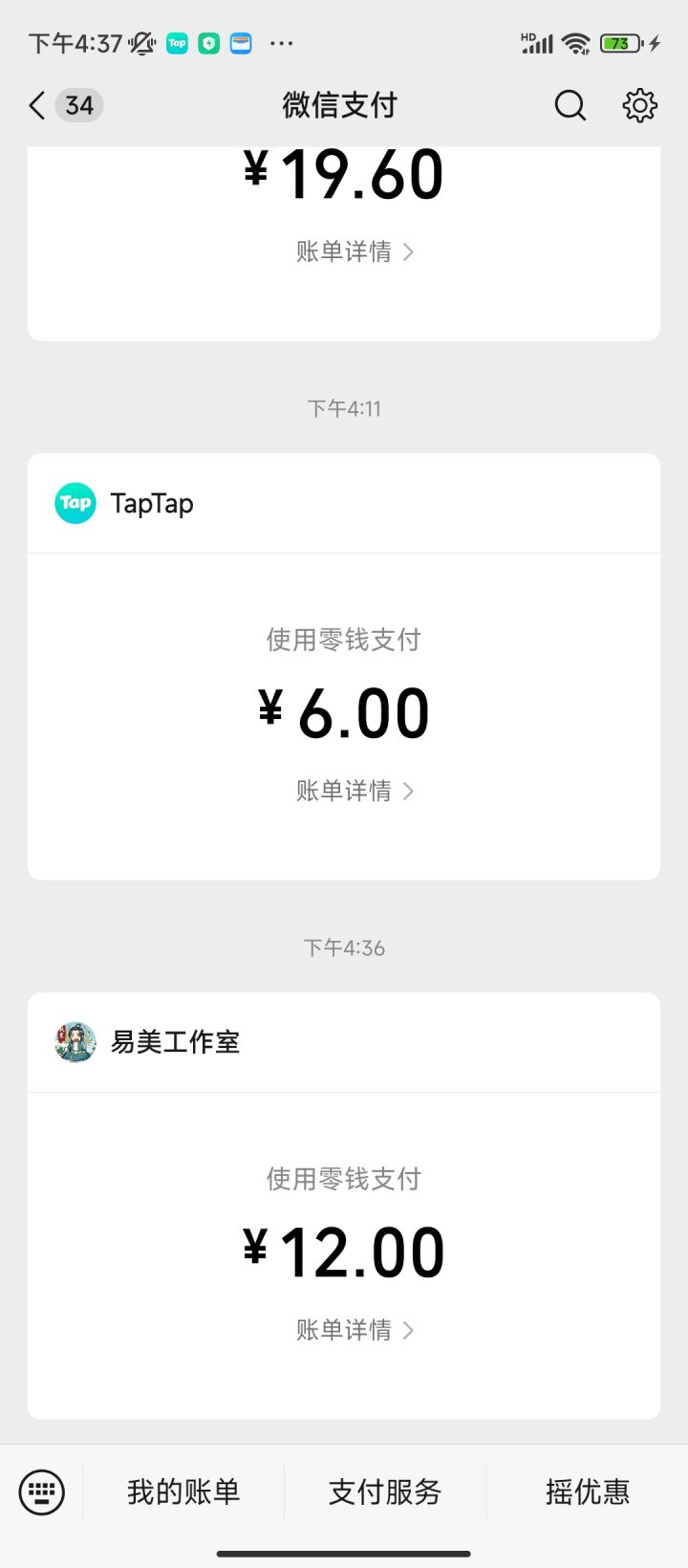Open 账单详情 for the ¥12.00 payment

tap(344, 1330)
